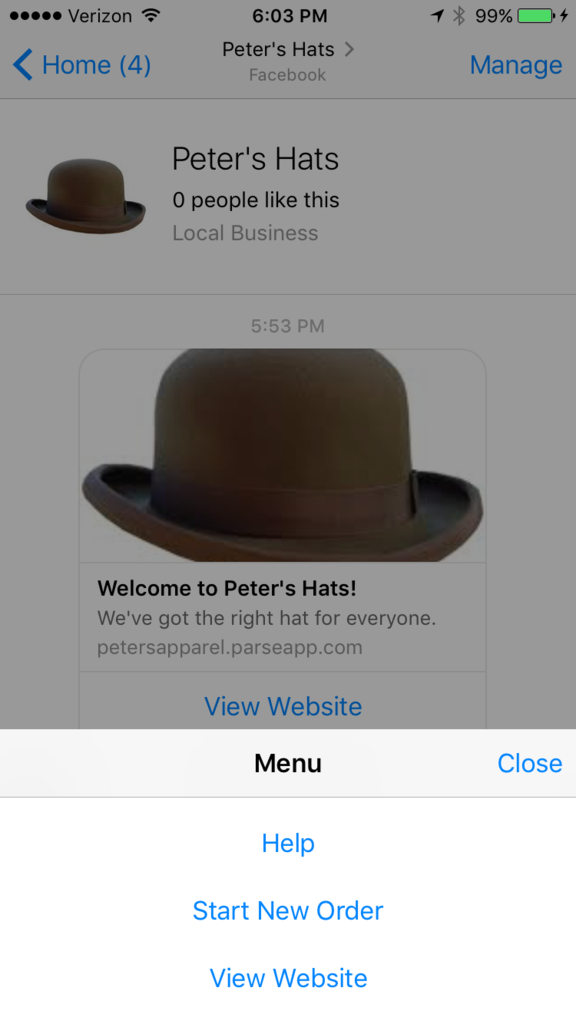576x1024 pixels.
Task: Open Peter's Hats page details title
Action: 287,50
